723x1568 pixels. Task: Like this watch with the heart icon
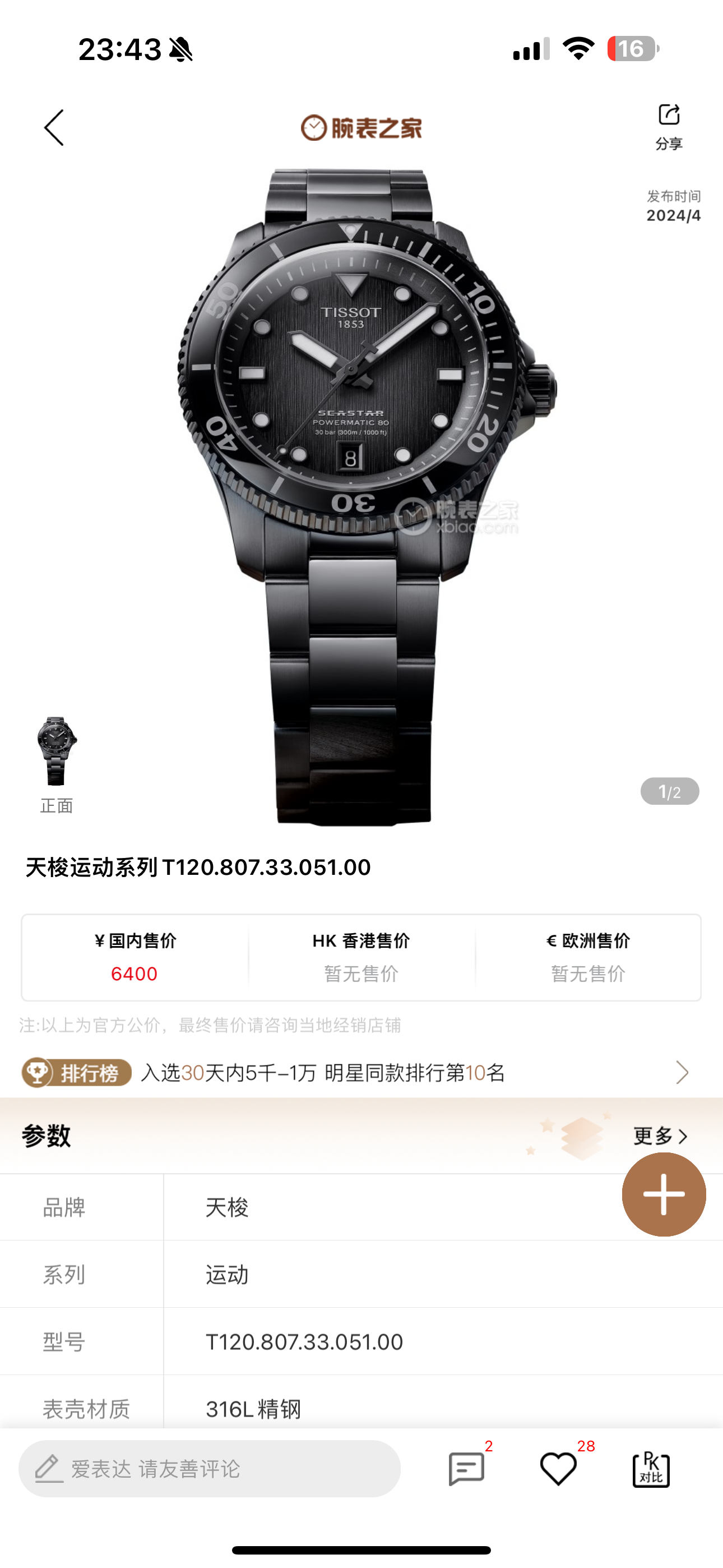coord(558,1469)
